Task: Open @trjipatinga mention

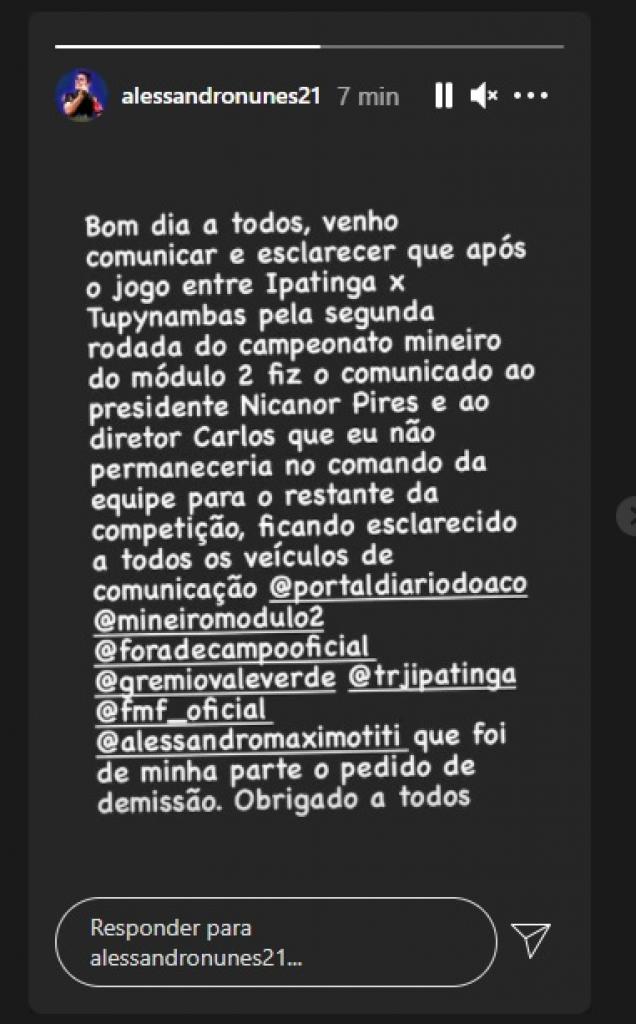Action: coord(432,676)
